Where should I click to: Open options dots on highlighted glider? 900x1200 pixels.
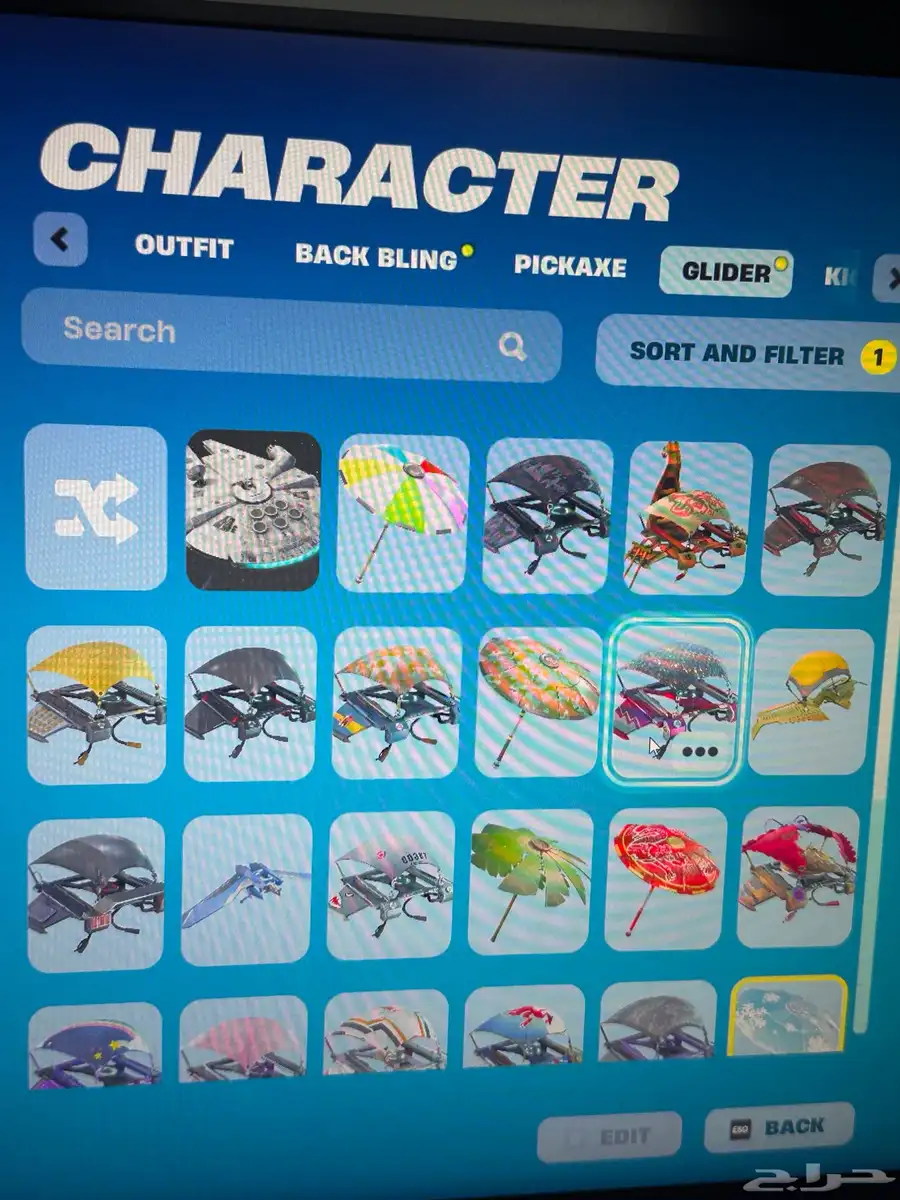point(699,751)
